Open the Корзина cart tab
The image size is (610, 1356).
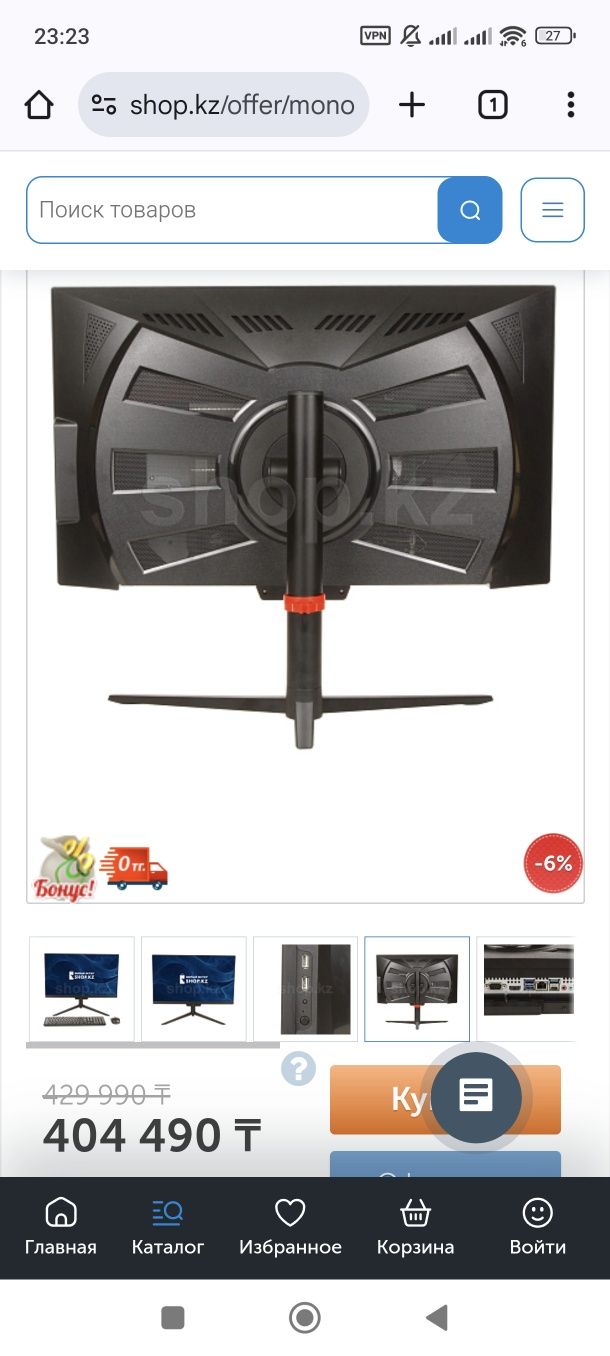pyautogui.click(x=415, y=1228)
